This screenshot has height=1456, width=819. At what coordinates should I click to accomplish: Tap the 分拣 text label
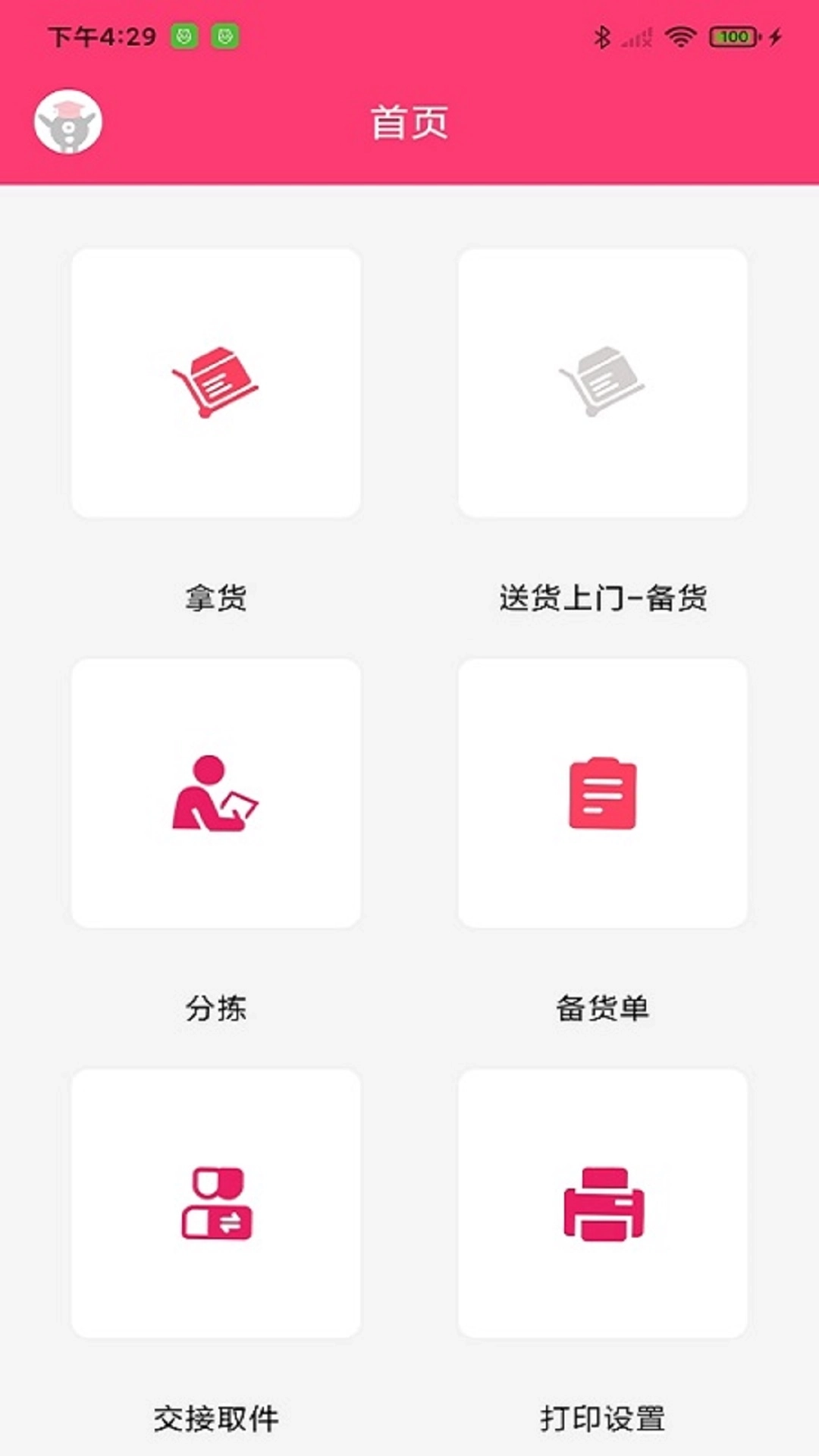[x=216, y=1009]
